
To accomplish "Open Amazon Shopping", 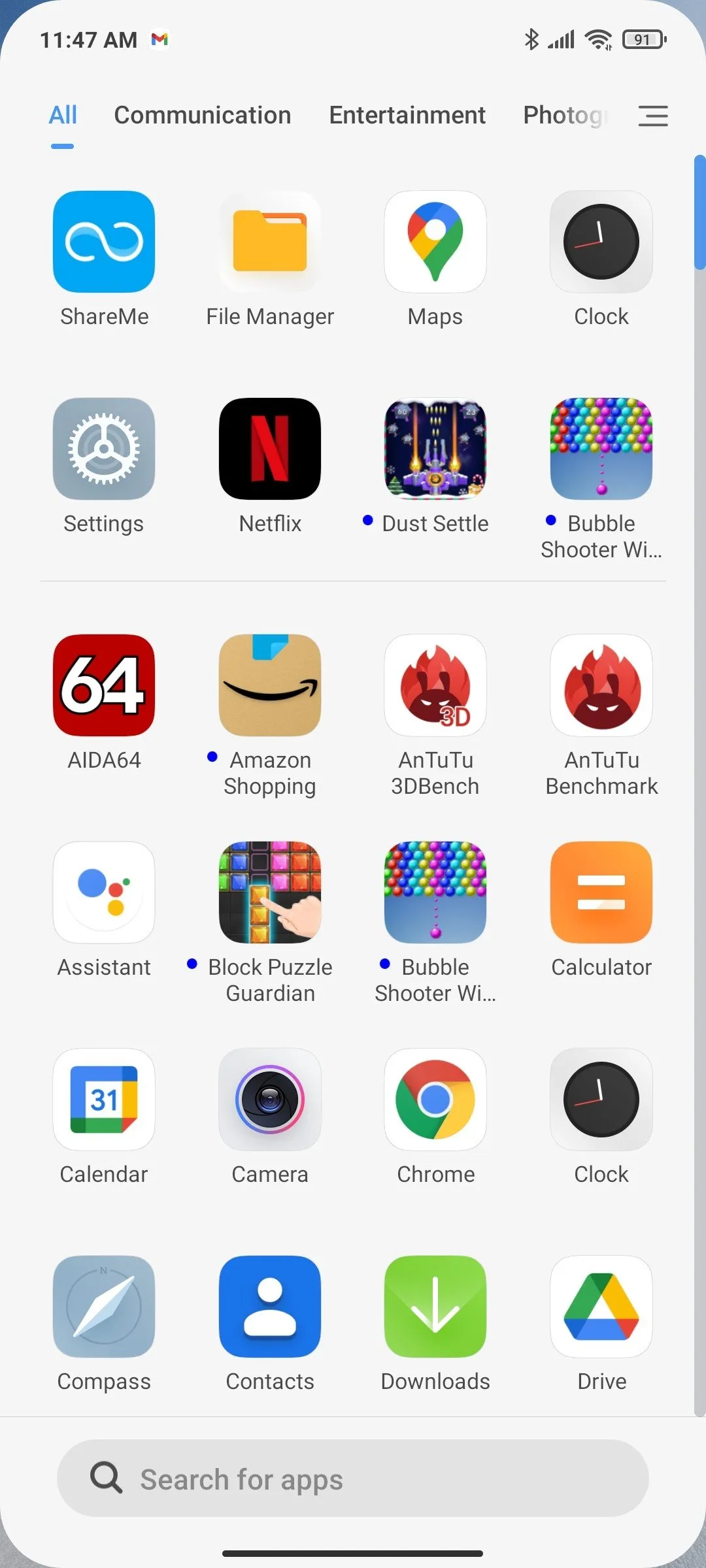I will pyautogui.click(x=270, y=685).
